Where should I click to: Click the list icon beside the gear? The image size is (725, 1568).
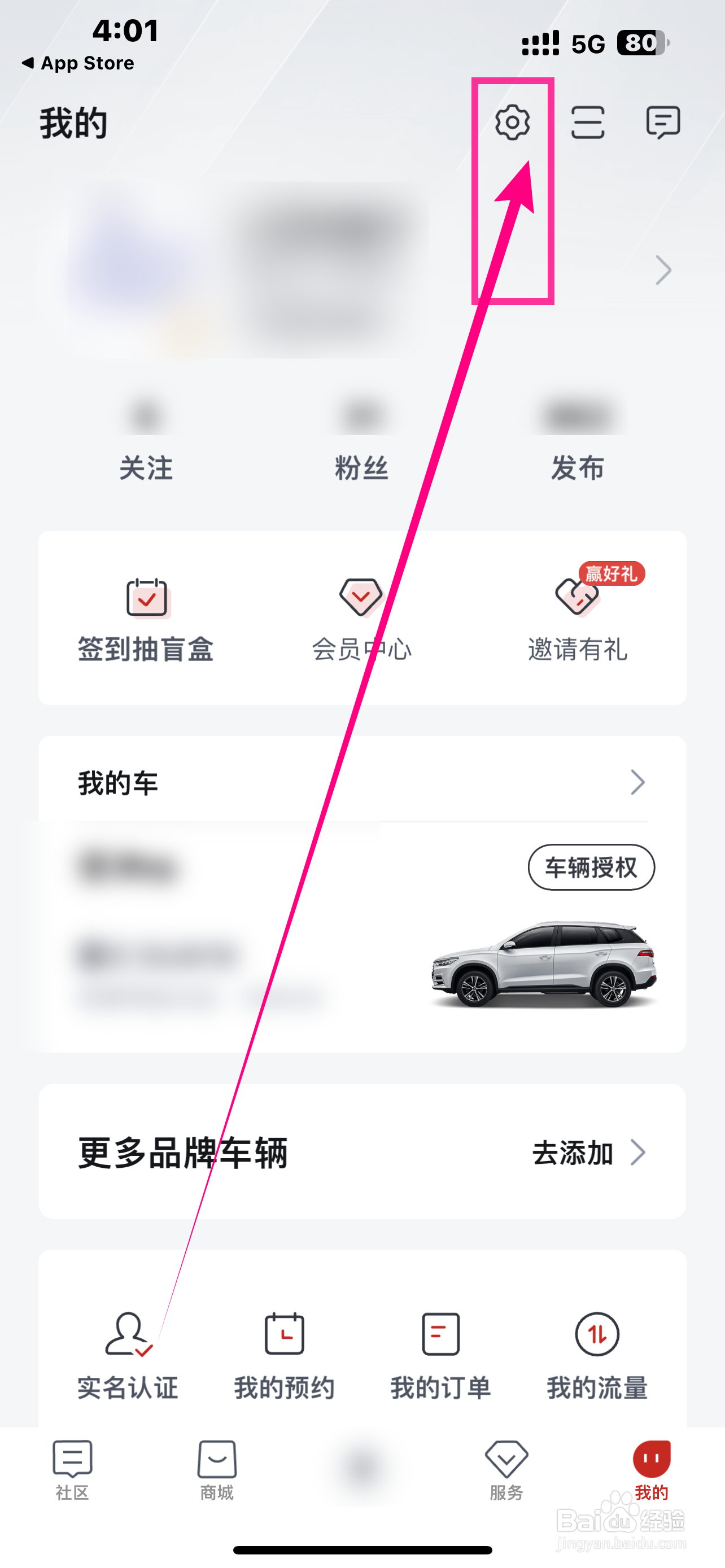587,122
